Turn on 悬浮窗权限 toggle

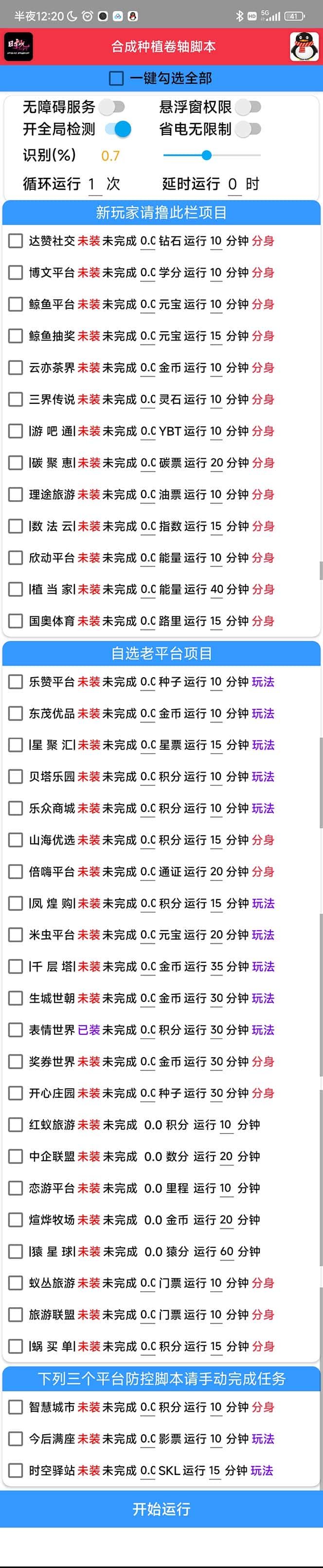(x=248, y=107)
